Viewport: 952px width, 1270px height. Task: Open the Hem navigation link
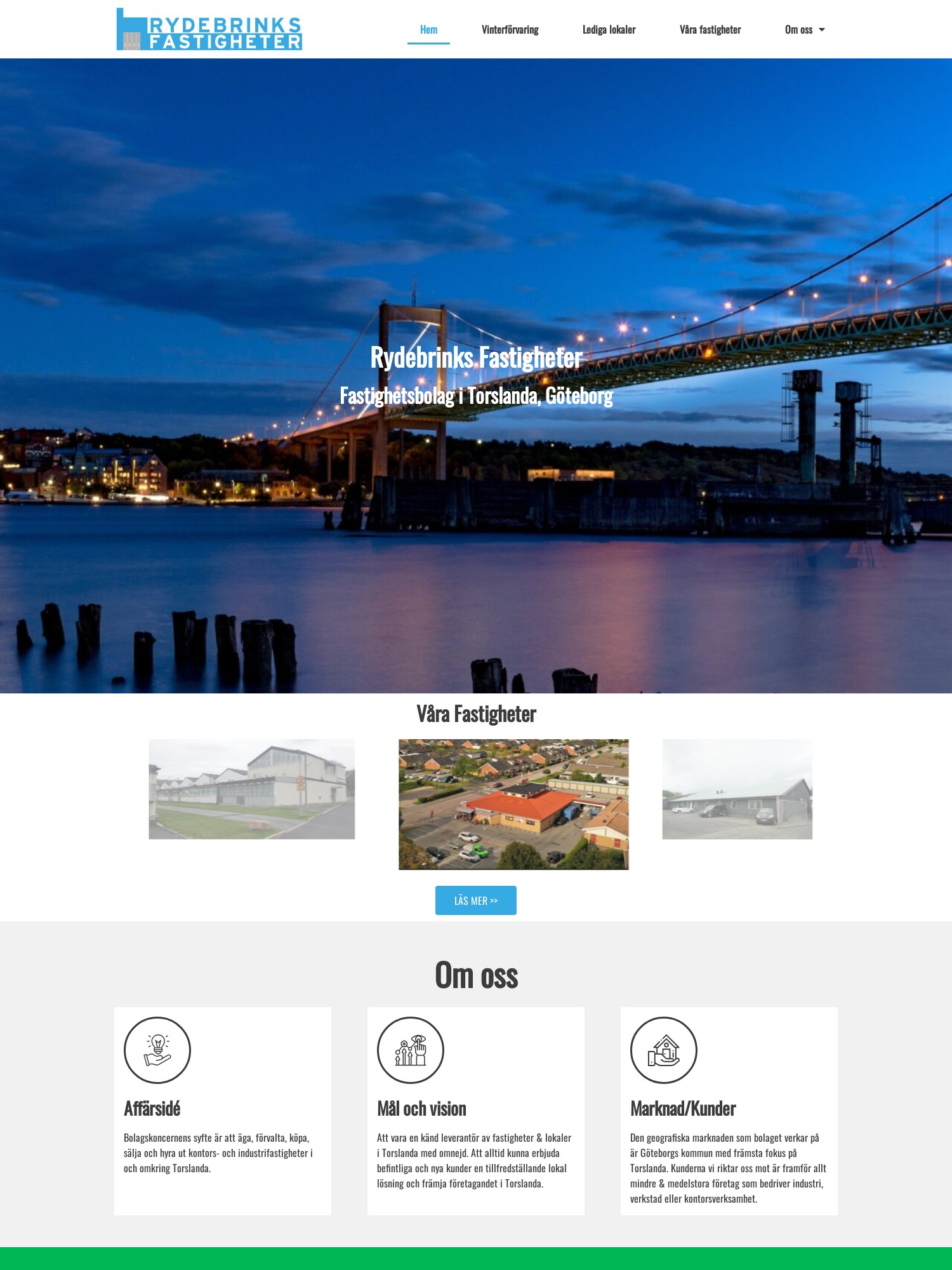click(x=428, y=30)
